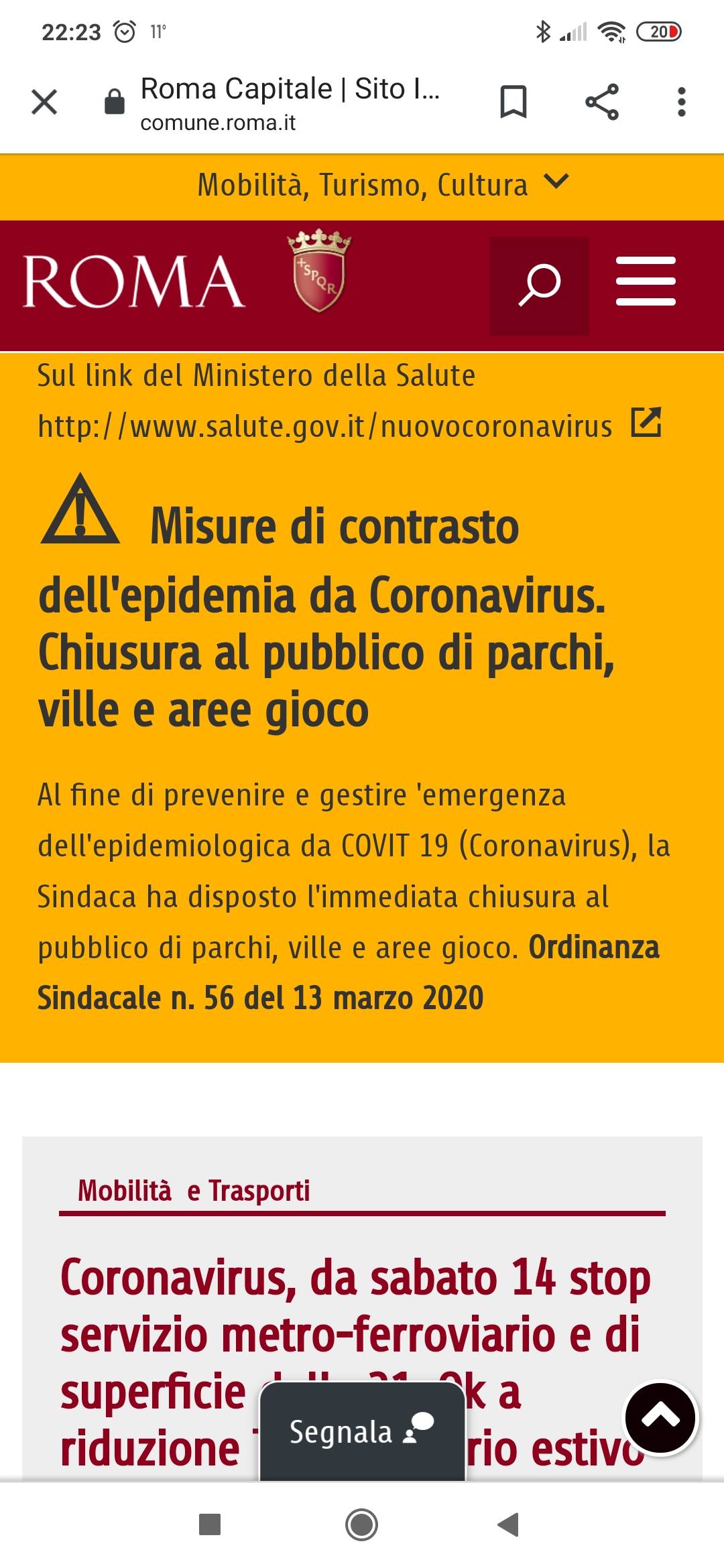Close the browser tab with the X

click(44, 103)
